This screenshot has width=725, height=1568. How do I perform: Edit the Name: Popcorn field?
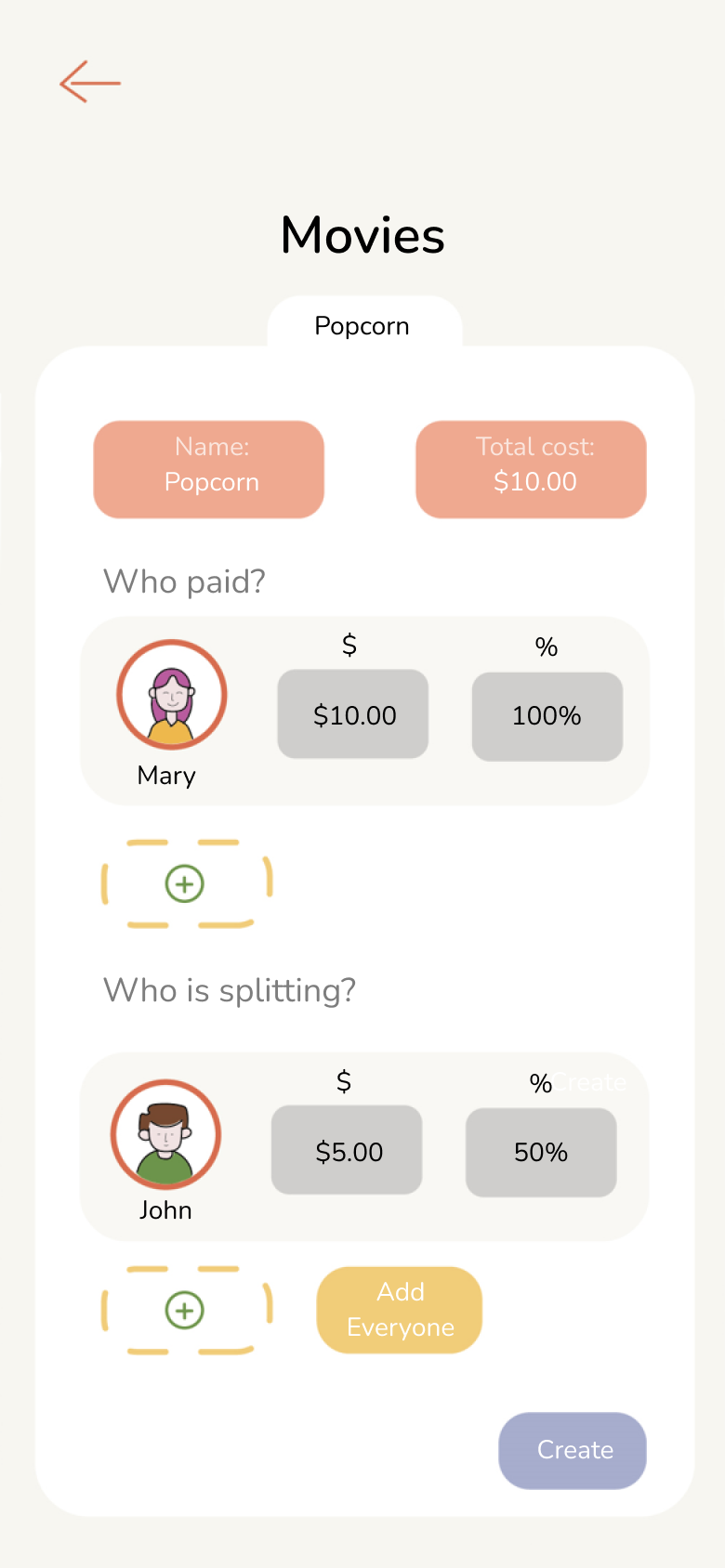pos(209,469)
